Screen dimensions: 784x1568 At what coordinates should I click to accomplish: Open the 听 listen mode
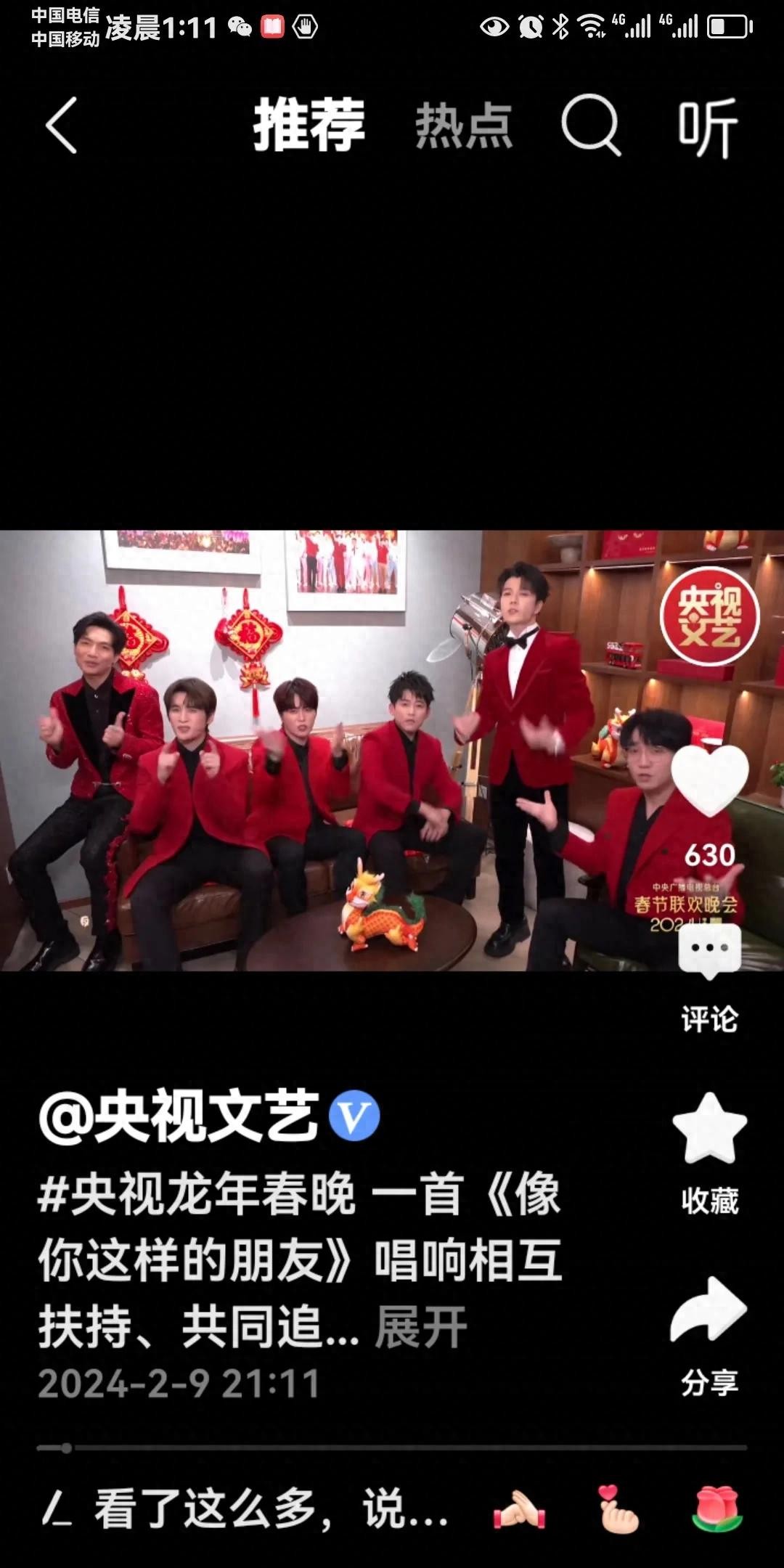(708, 127)
